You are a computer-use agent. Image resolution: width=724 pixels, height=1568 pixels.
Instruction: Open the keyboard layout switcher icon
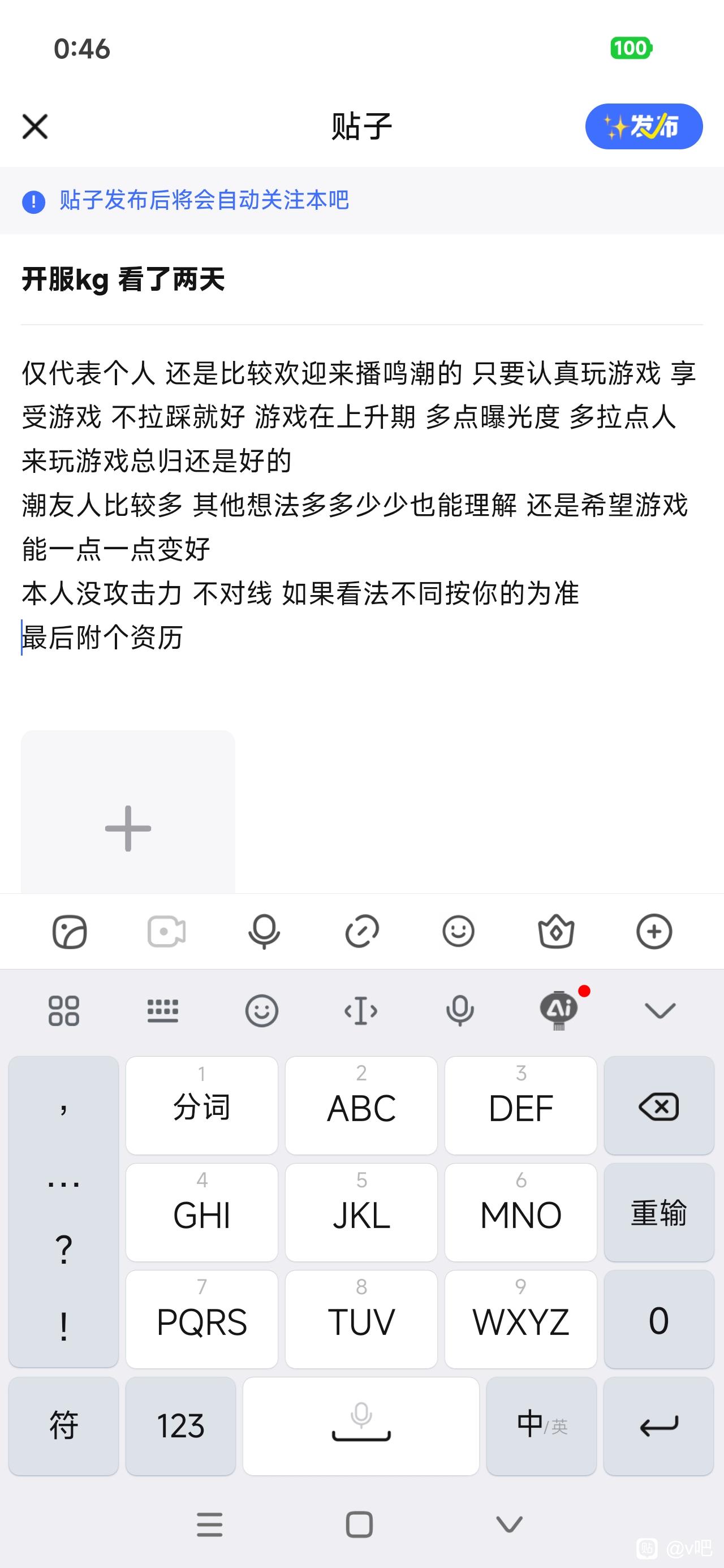[162, 1011]
